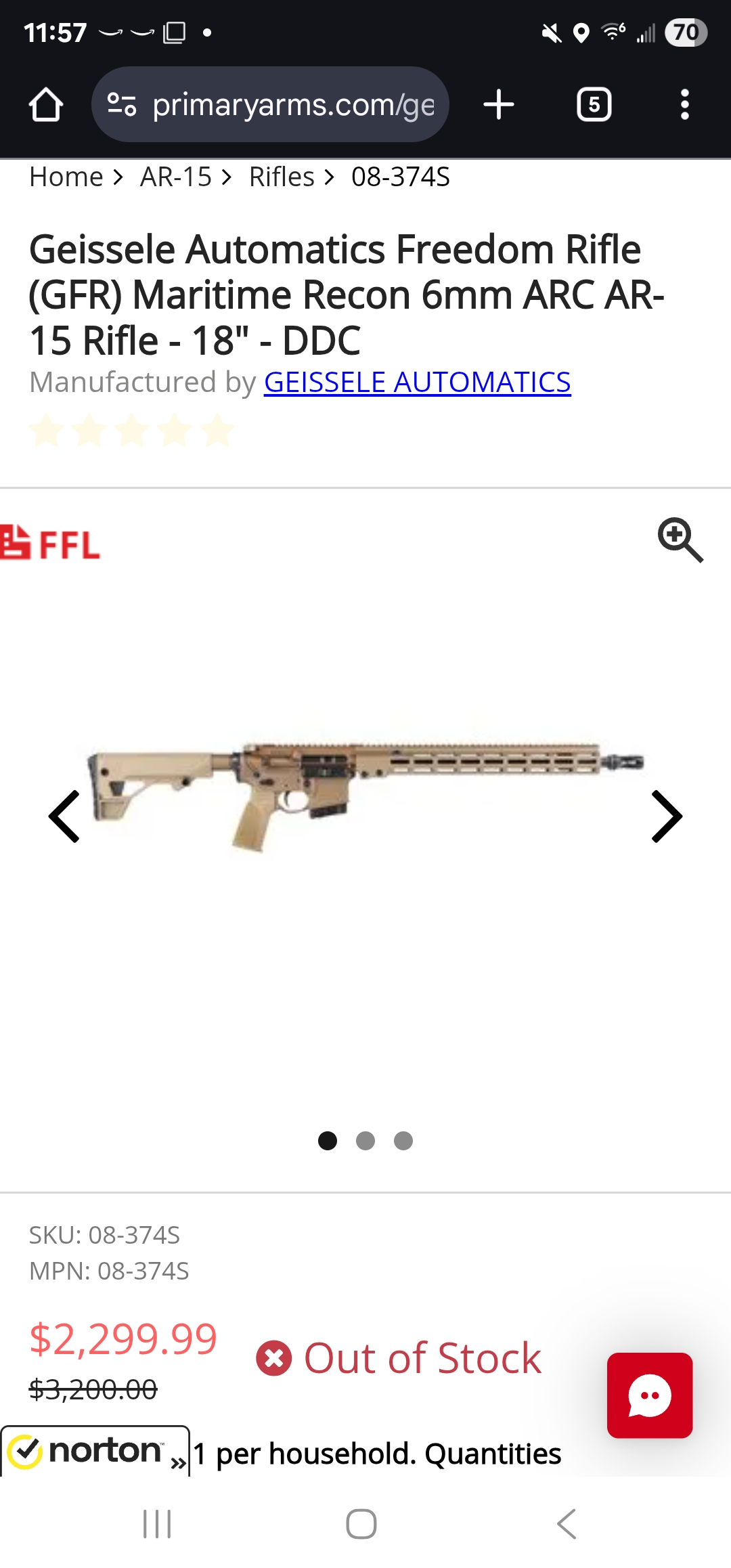Viewport: 731px width, 1568px height.
Task: Show the previous product image
Action: [x=65, y=816]
